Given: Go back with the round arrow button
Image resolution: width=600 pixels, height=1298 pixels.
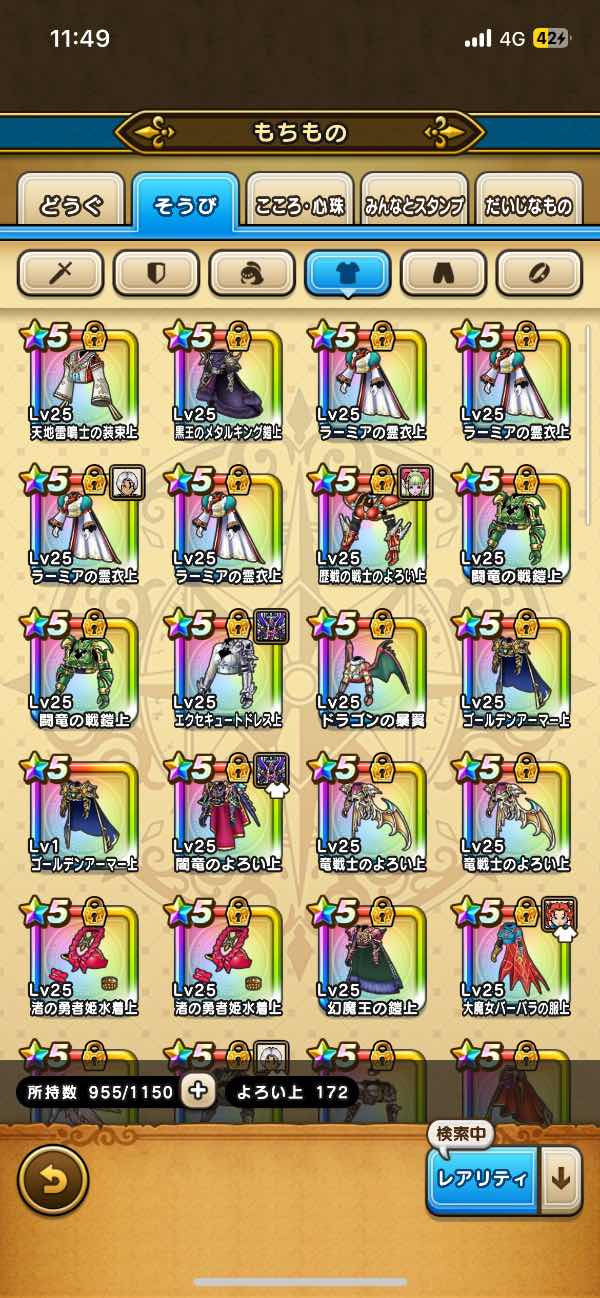Looking at the screenshot, I should [x=53, y=1179].
